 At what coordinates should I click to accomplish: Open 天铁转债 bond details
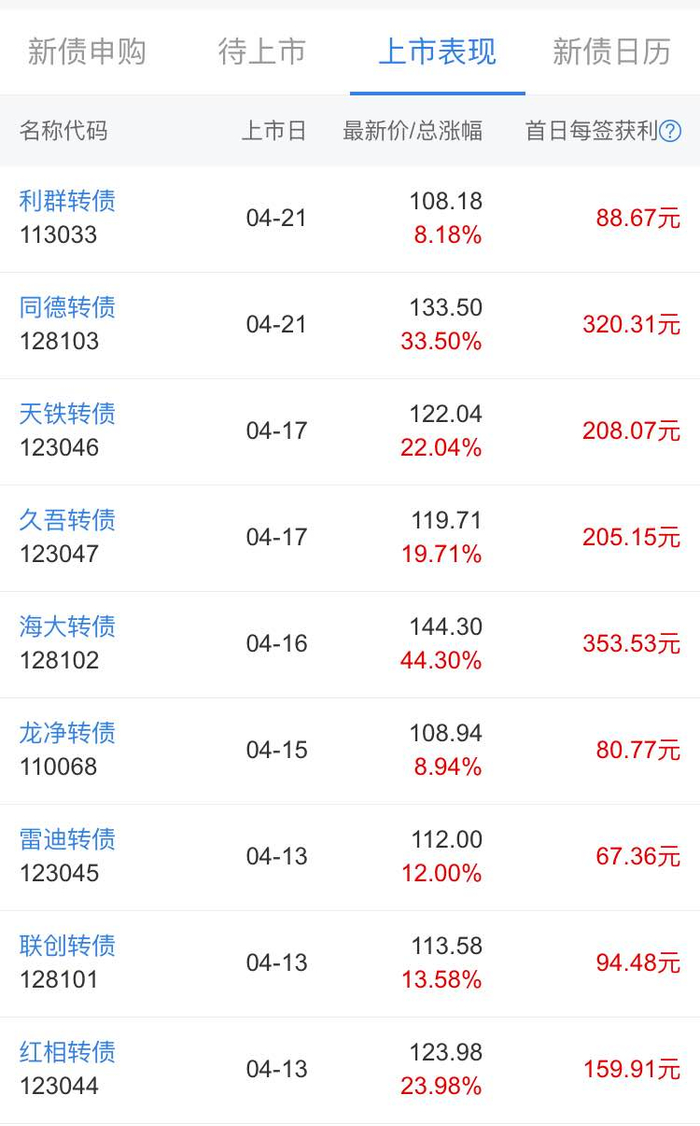point(68,413)
